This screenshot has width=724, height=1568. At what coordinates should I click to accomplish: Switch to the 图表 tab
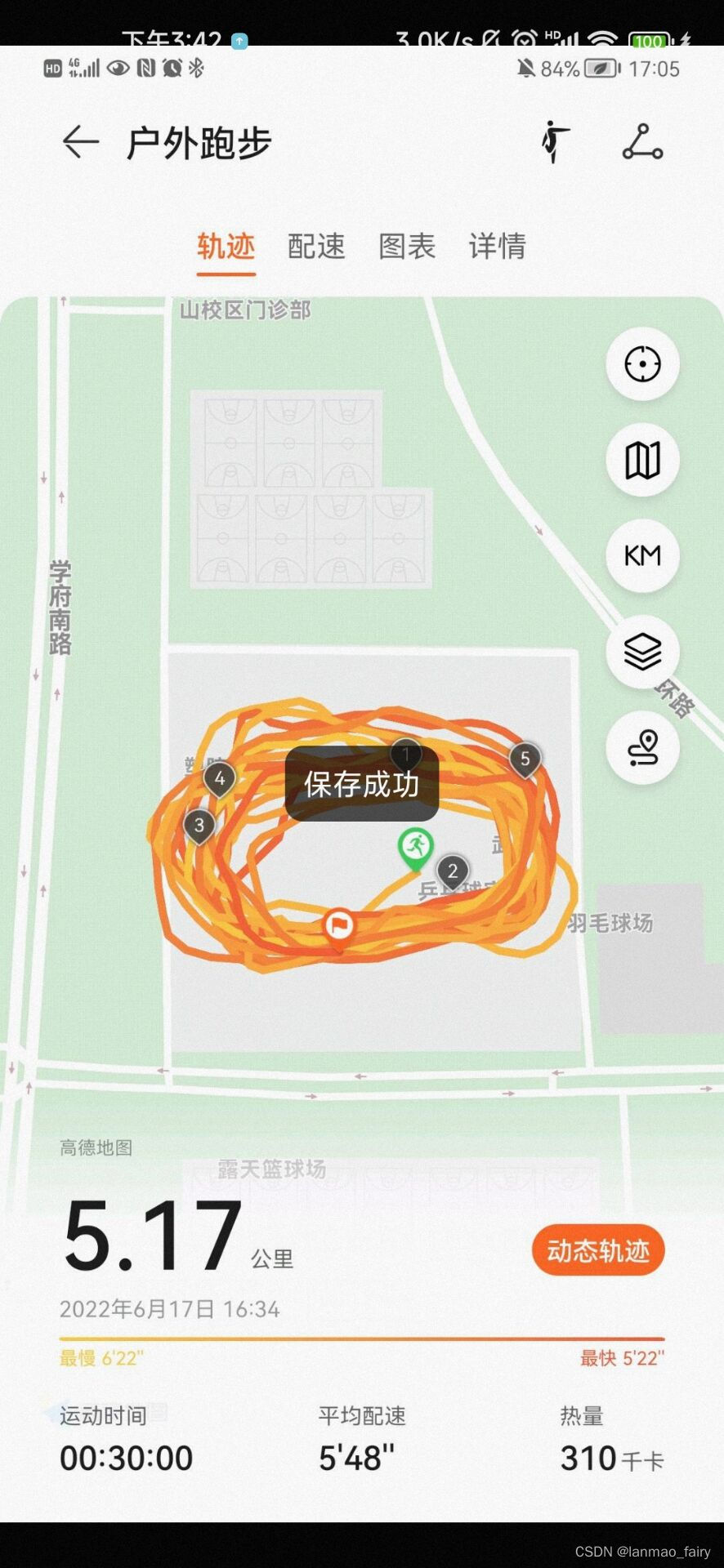tap(407, 246)
